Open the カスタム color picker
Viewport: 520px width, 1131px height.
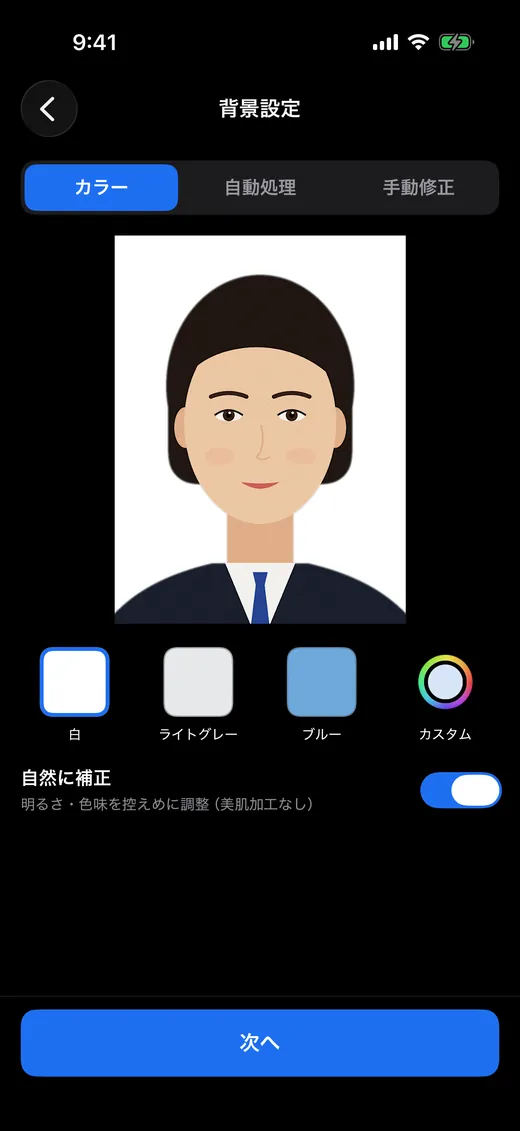pyautogui.click(x=445, y=682)
